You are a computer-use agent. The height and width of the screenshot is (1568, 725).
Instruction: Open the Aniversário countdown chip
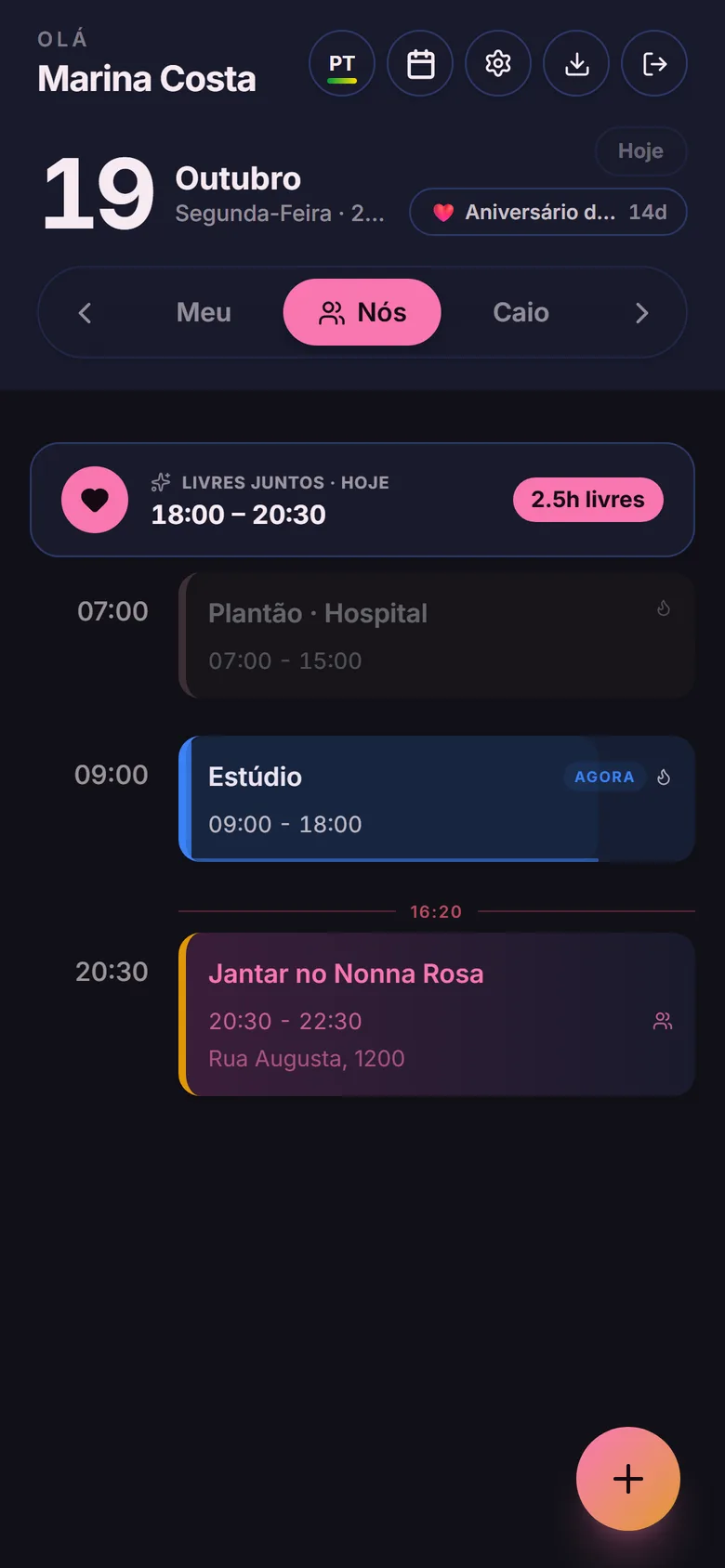click(548, 212)
